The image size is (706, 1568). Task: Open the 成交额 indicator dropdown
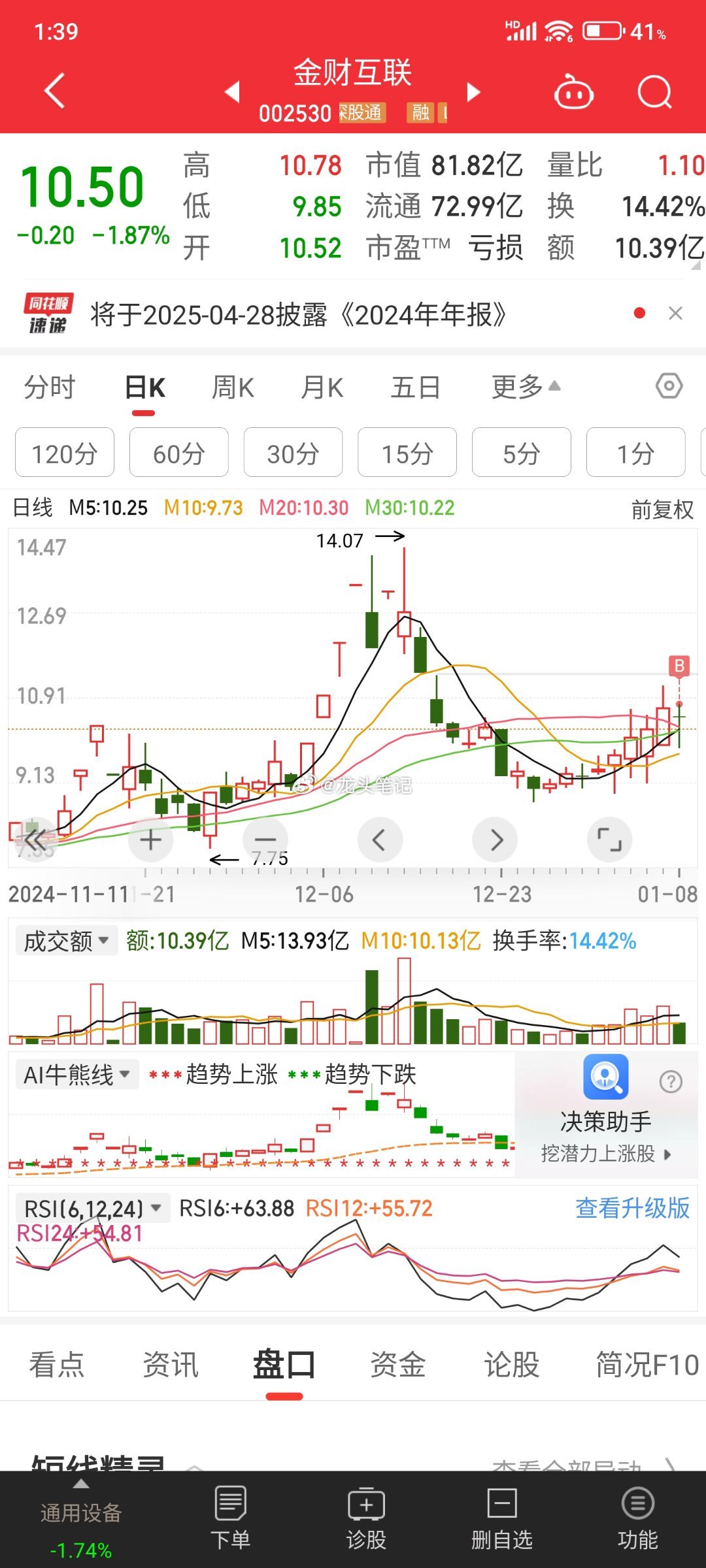point(65,940)
